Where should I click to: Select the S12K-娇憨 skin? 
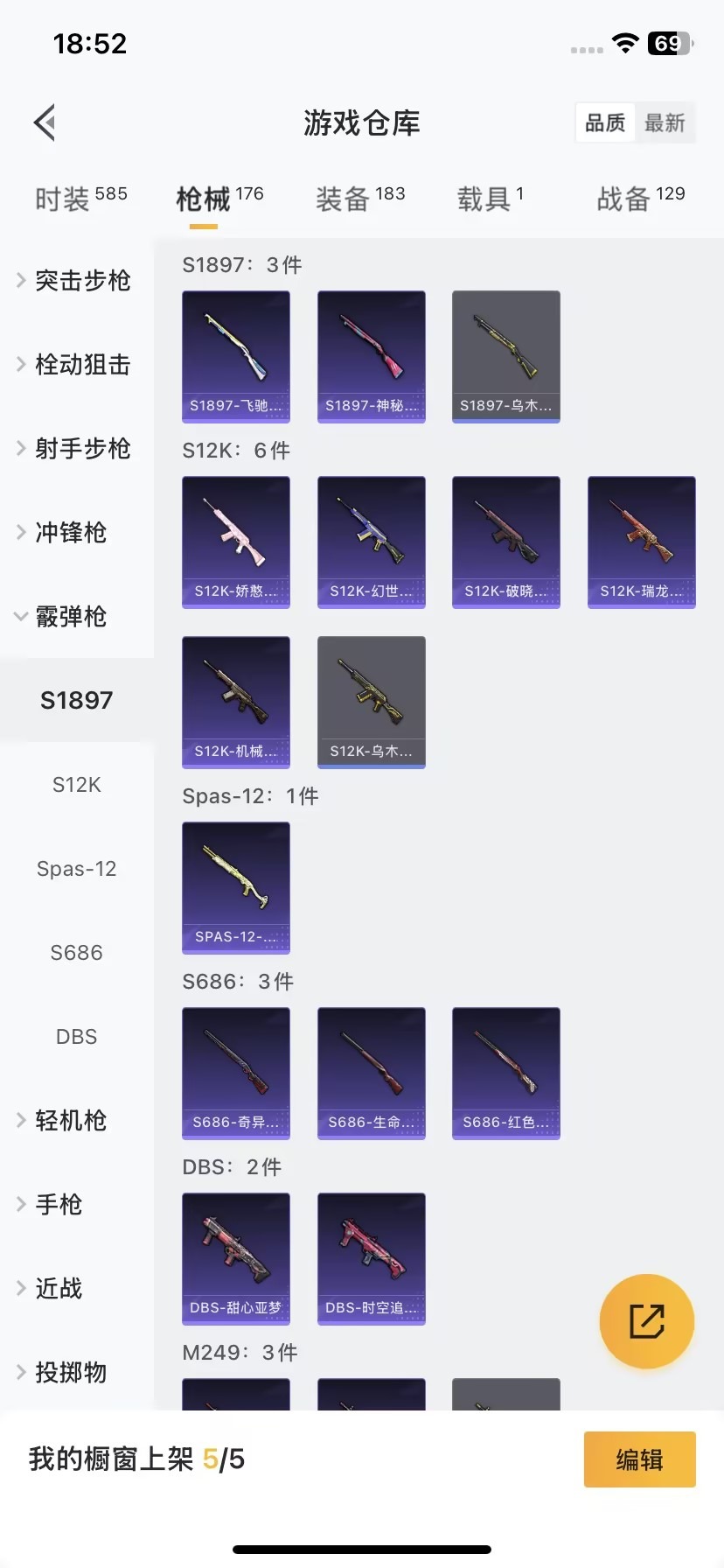(x=235, y=542)
